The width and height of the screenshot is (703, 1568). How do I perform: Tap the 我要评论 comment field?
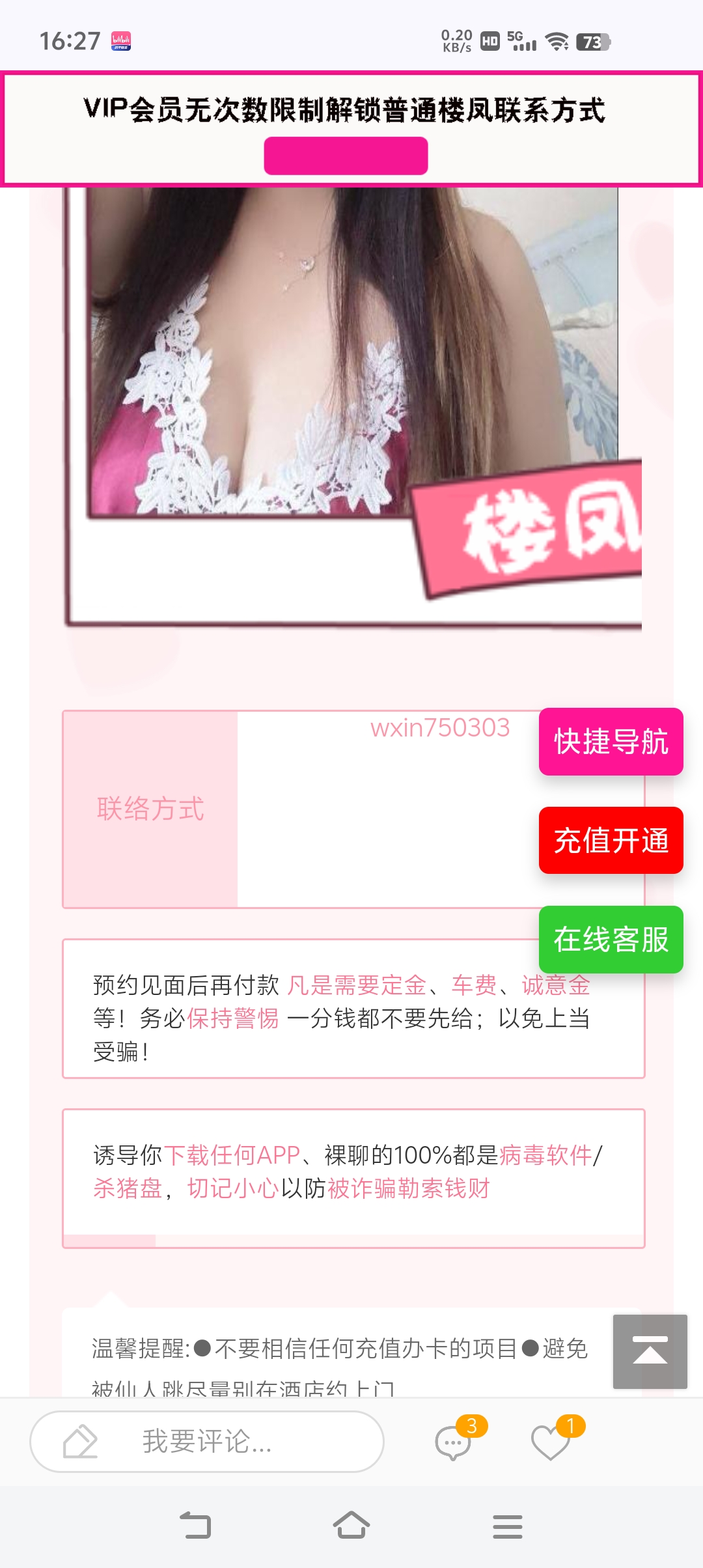click(207, 1441)
